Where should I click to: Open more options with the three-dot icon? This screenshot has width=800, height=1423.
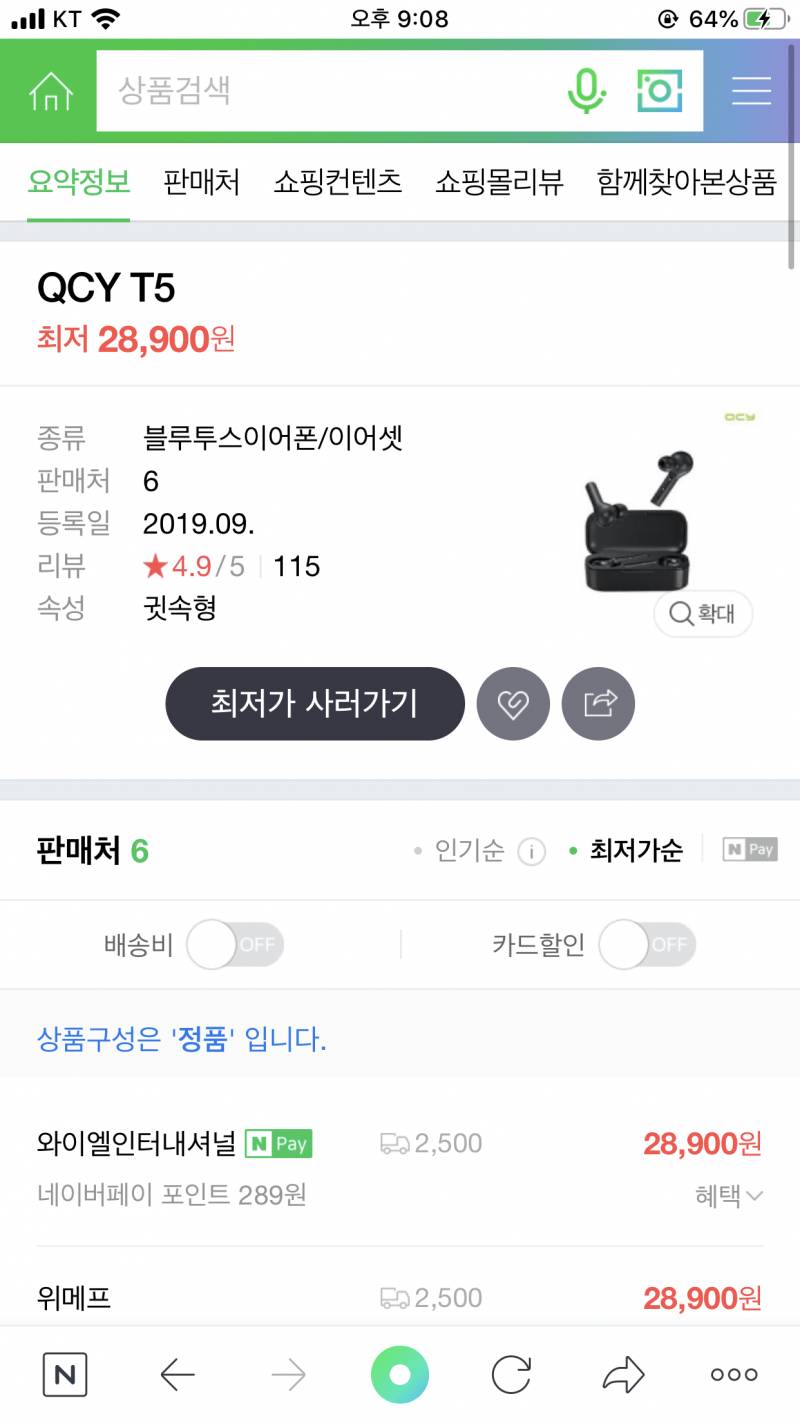pos(733,1374)
